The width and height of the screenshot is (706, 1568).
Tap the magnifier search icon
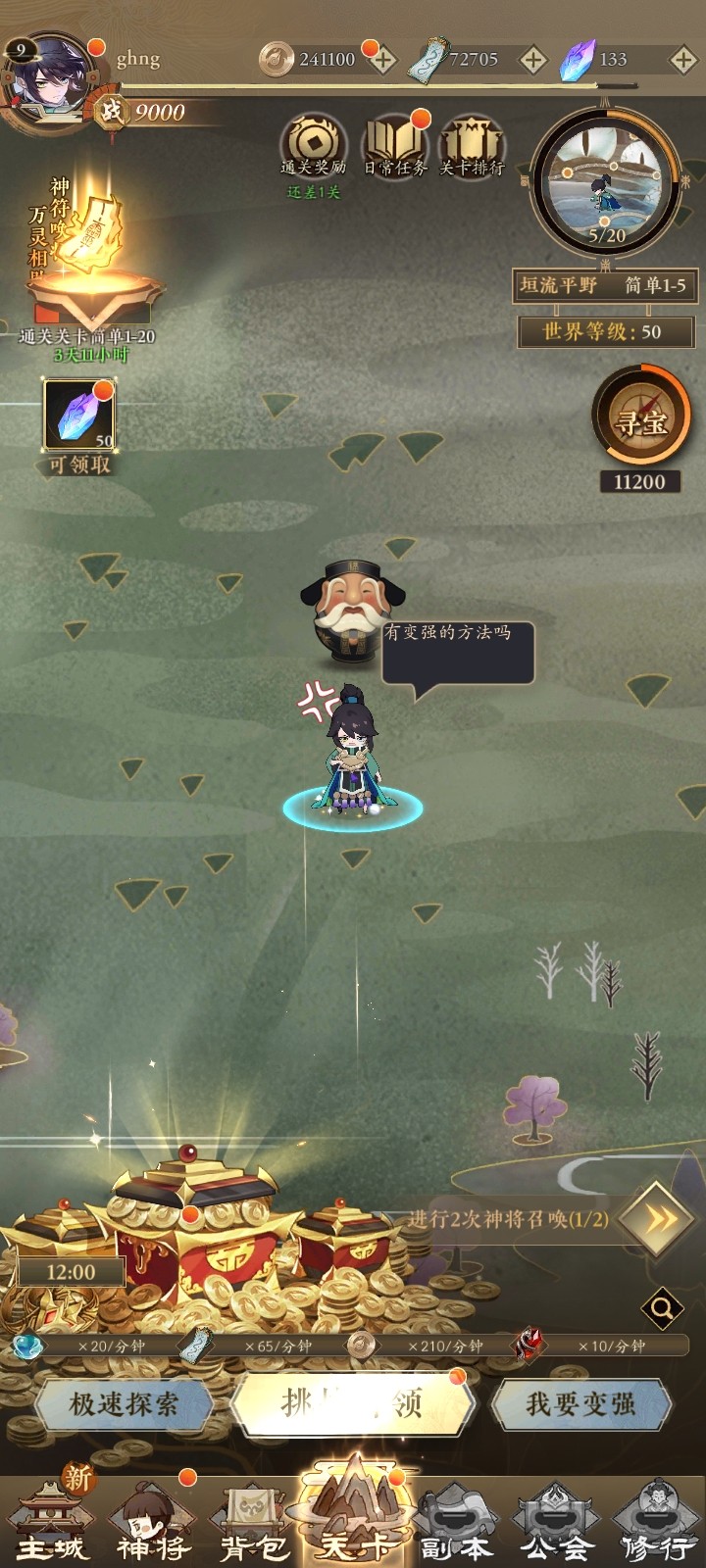663,1307
